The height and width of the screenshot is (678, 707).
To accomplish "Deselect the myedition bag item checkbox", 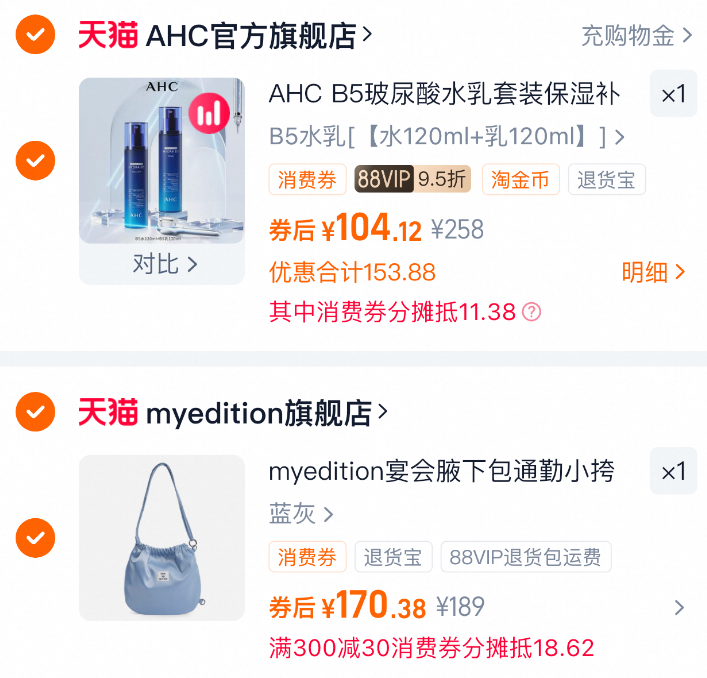I will (x=35, y=538).
